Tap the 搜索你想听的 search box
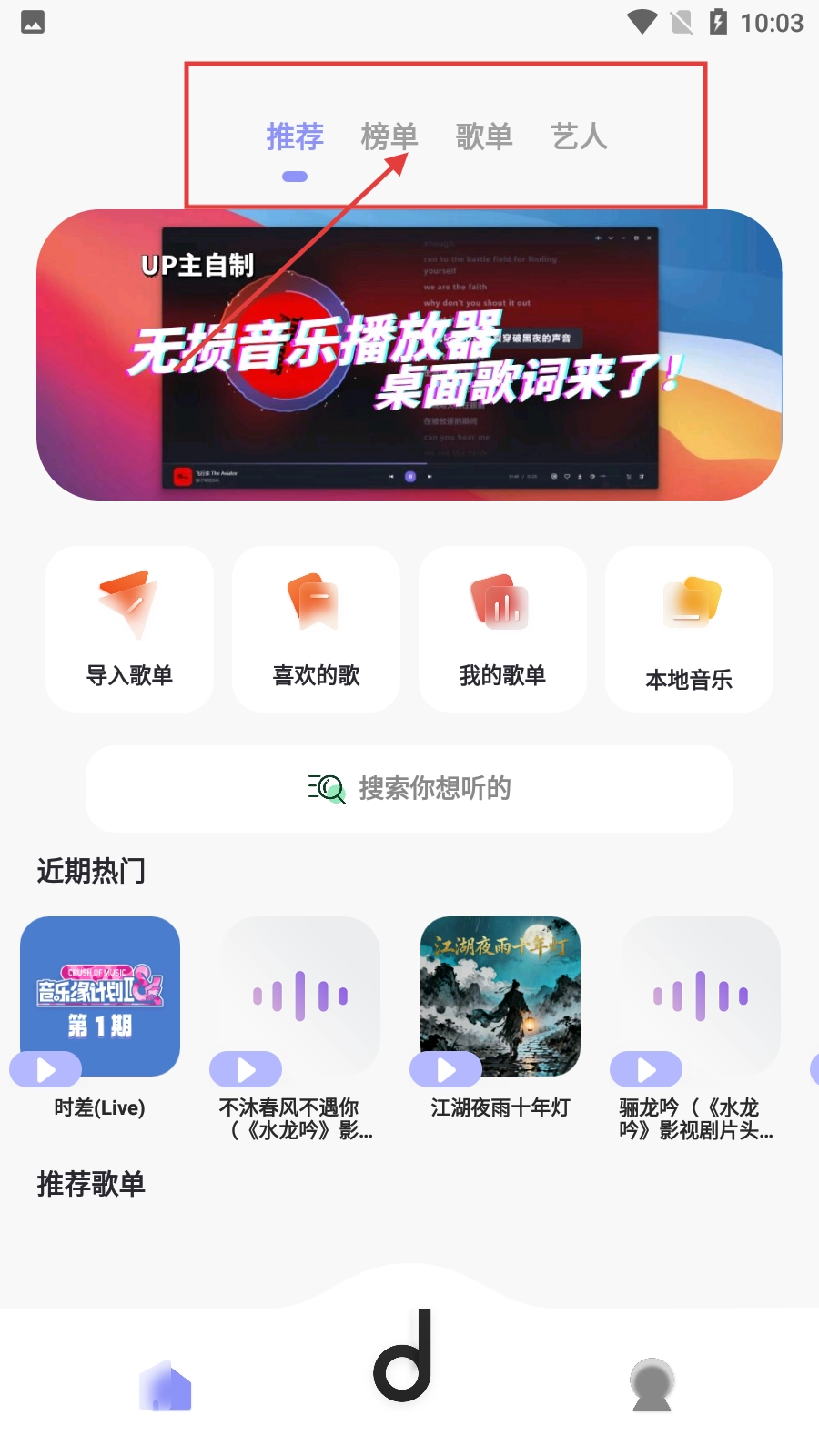The image size is (819, 1456). pos(409,788)
